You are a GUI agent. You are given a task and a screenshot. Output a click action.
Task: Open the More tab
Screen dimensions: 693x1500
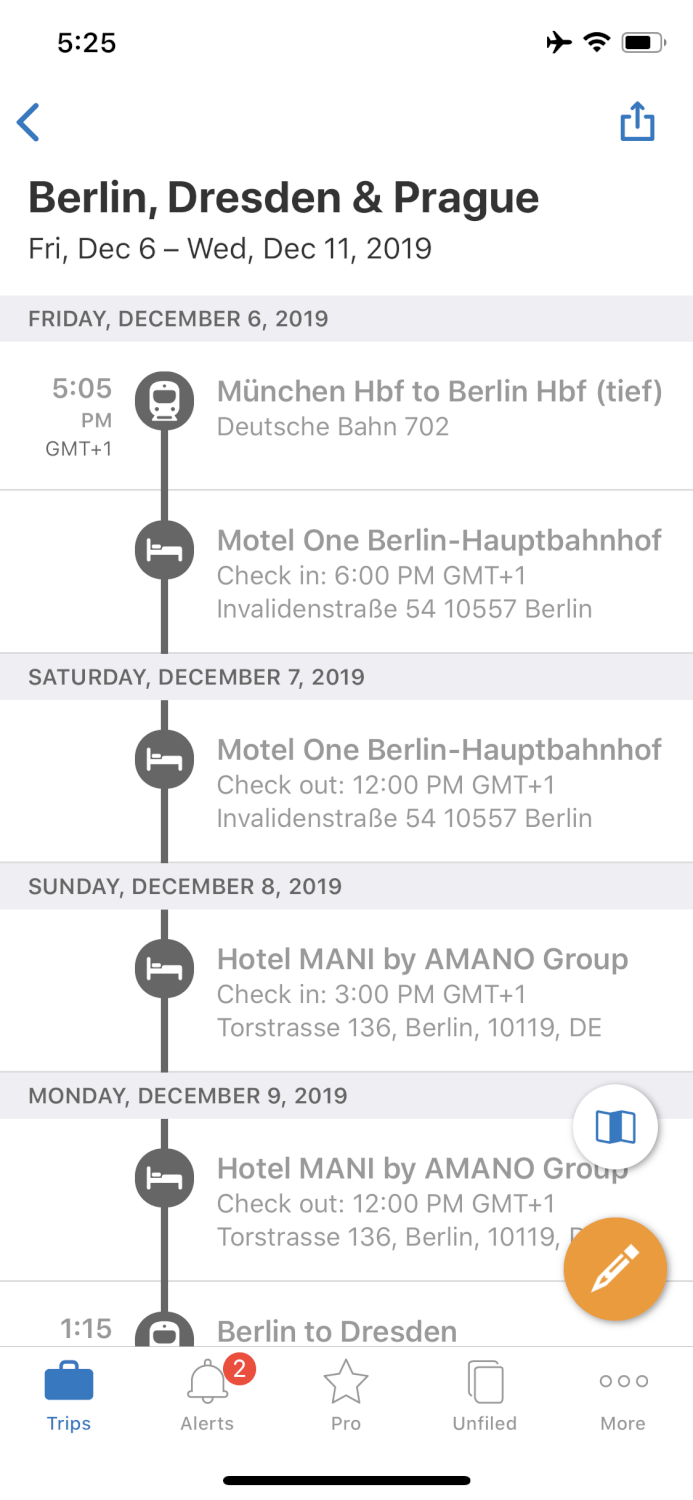tap(623, 1397)
